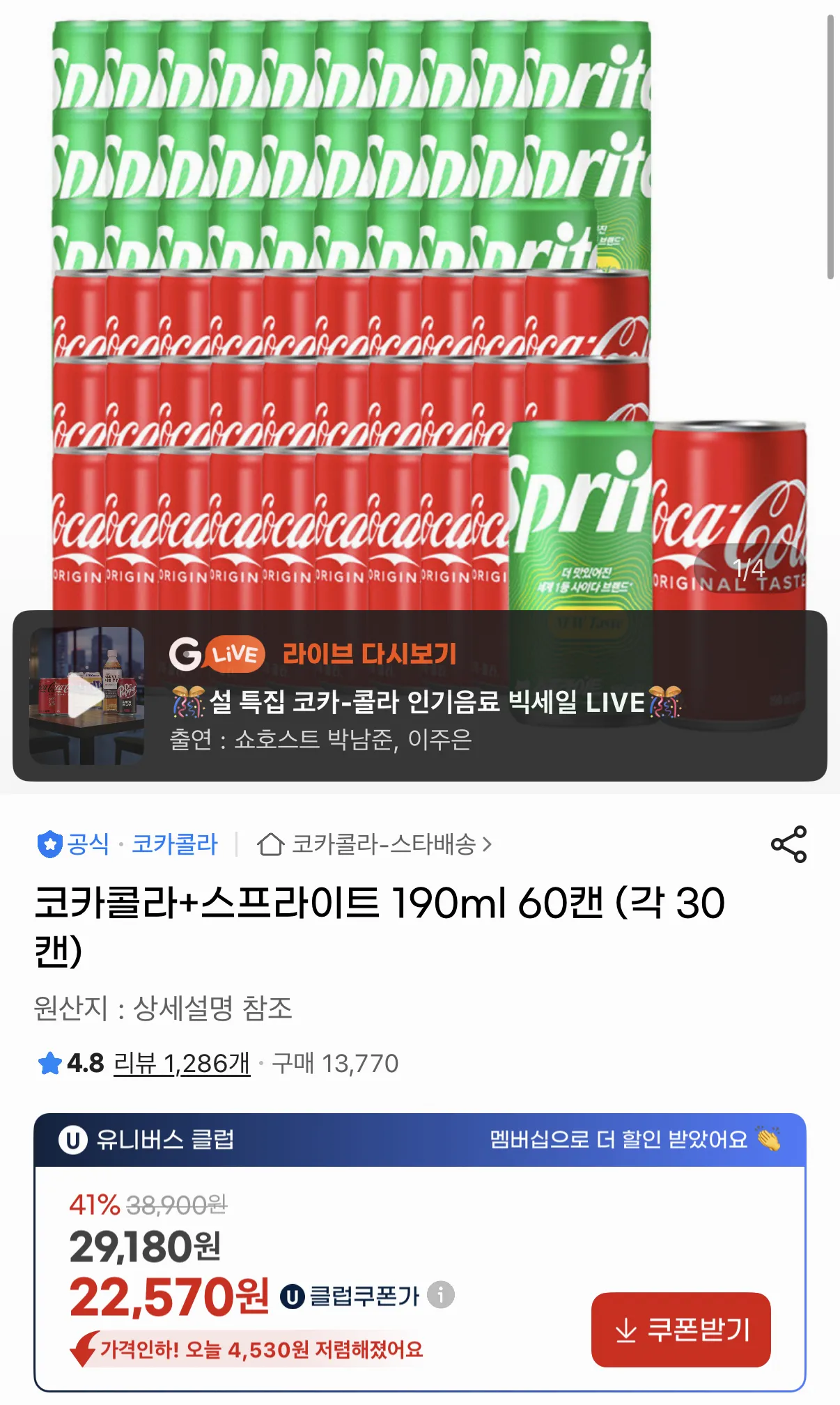Share this Coca-Cola Sprite product
This screenshot has height=1405, width=840.
[x=788, y=844]
